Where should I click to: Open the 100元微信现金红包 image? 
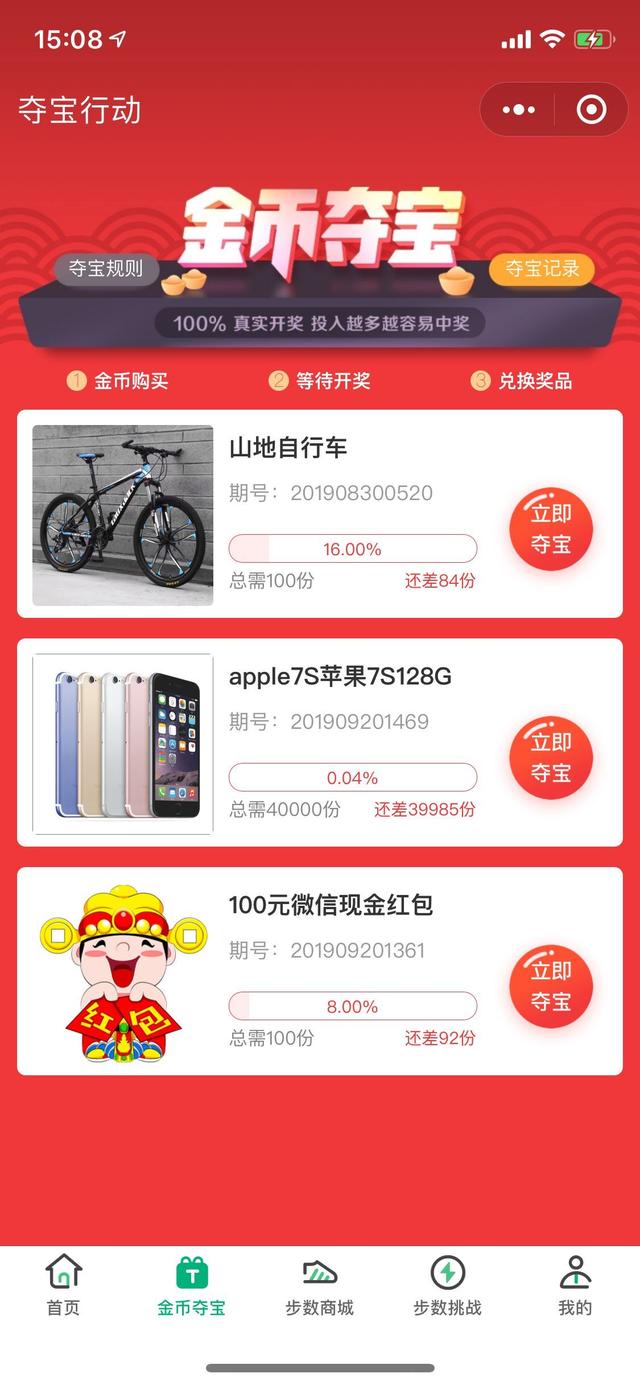tap(123, 972)
